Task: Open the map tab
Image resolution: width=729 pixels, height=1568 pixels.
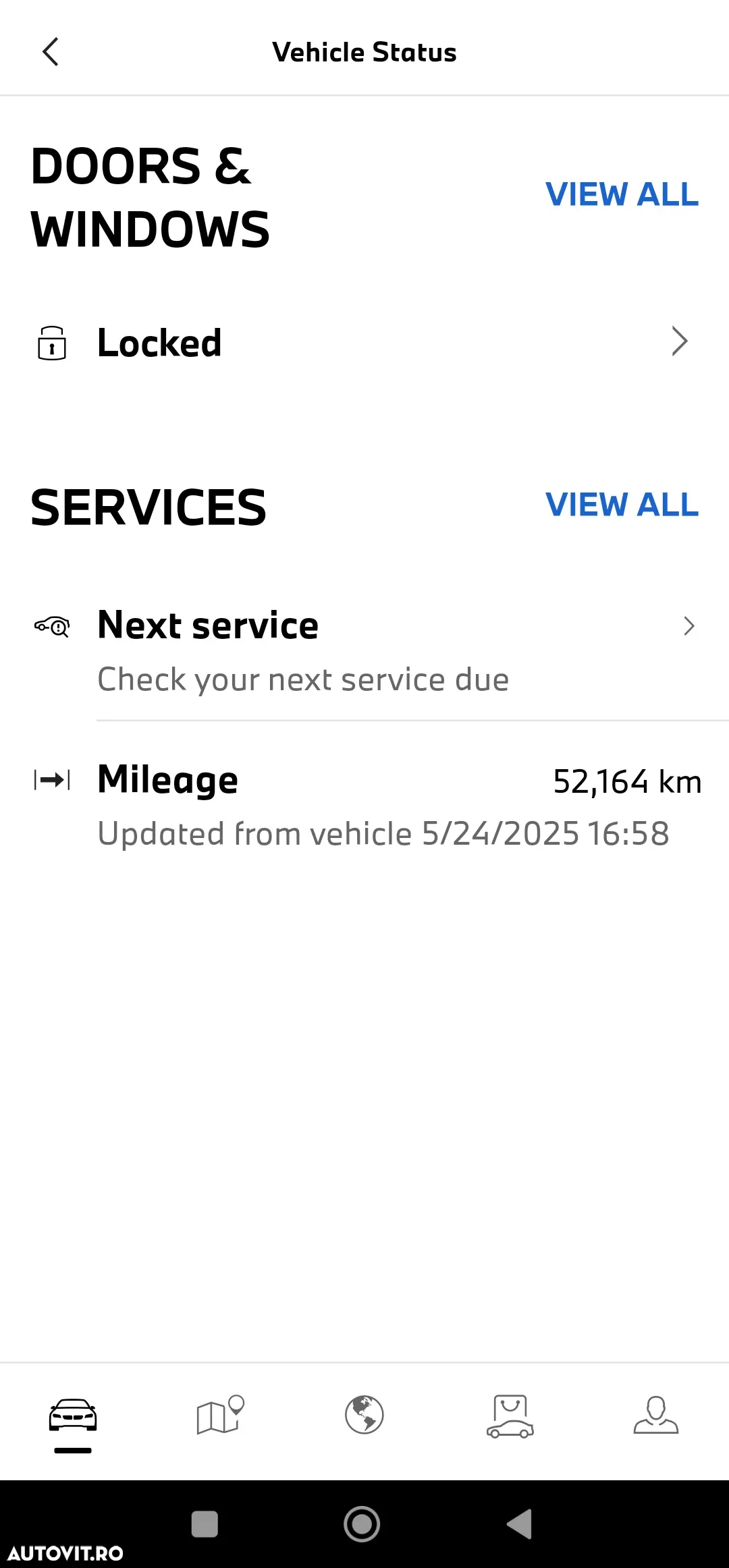Action: pos(219,1416)
